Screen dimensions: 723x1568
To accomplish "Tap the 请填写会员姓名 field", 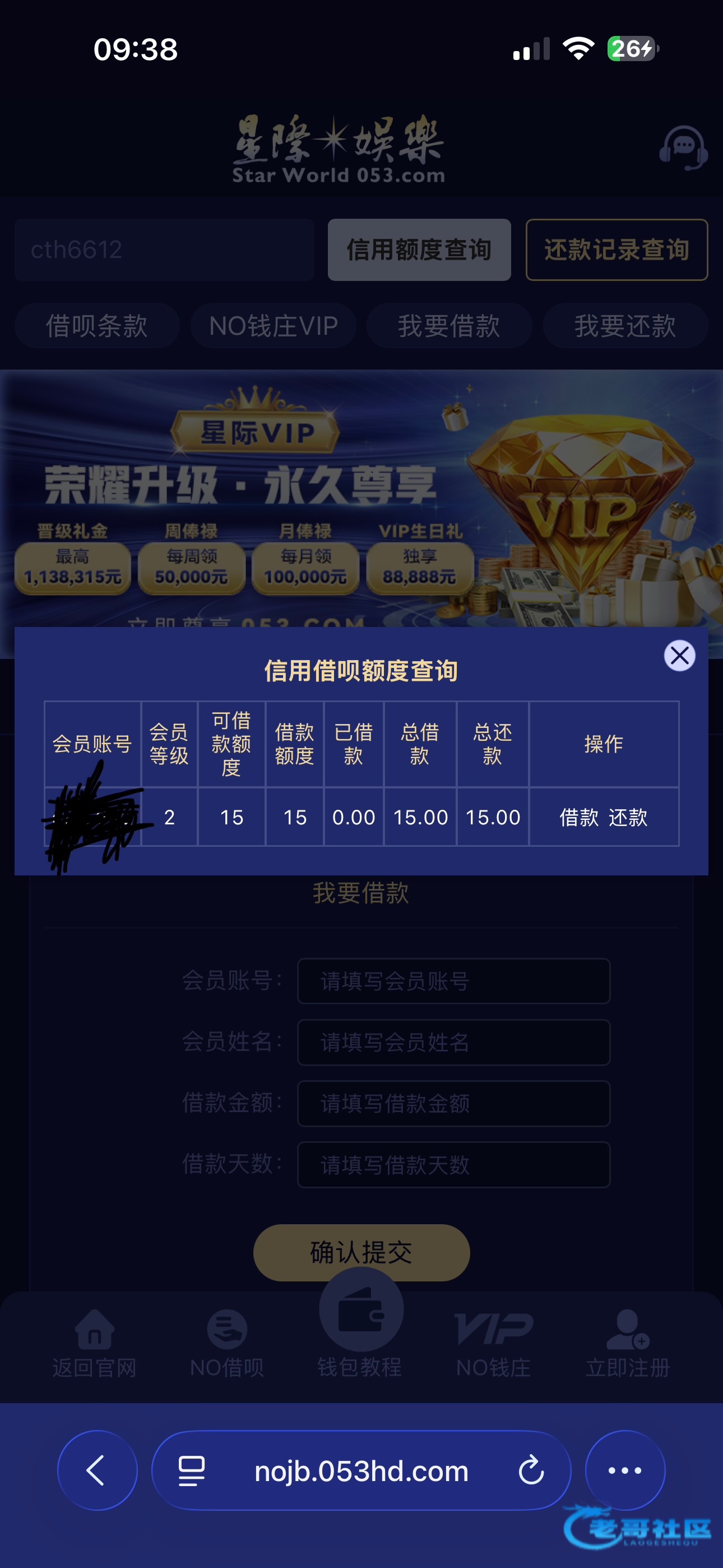I will pyautogui.click(x=453, y=1042).
